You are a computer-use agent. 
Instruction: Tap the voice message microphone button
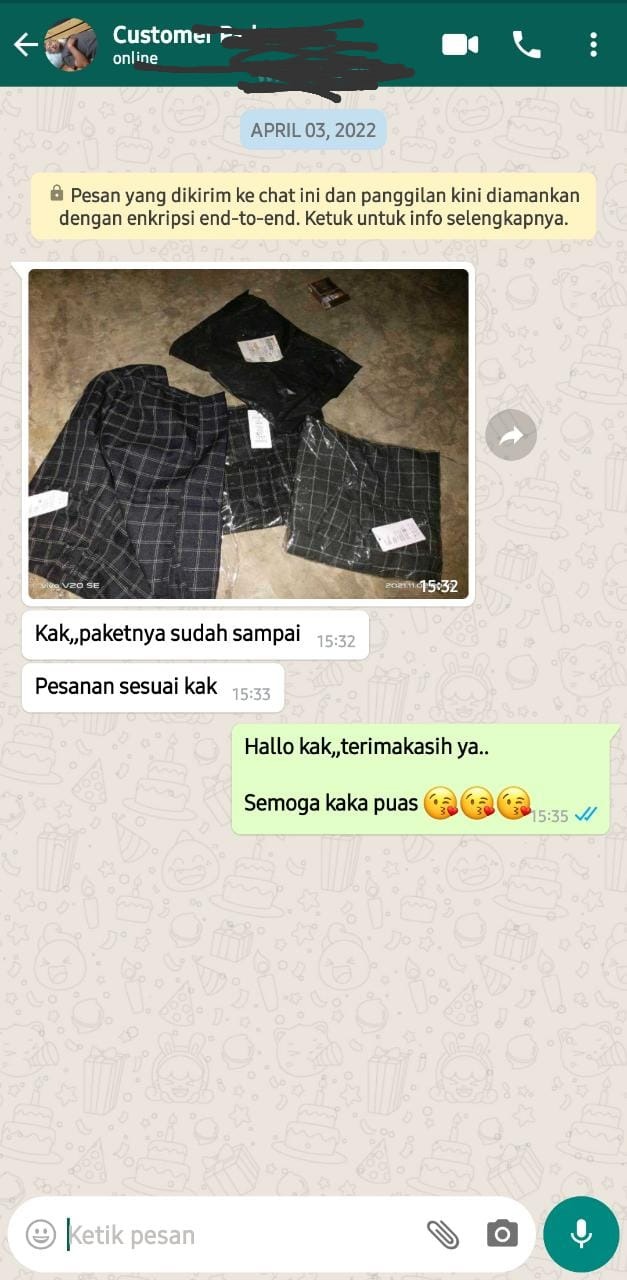581,1234
